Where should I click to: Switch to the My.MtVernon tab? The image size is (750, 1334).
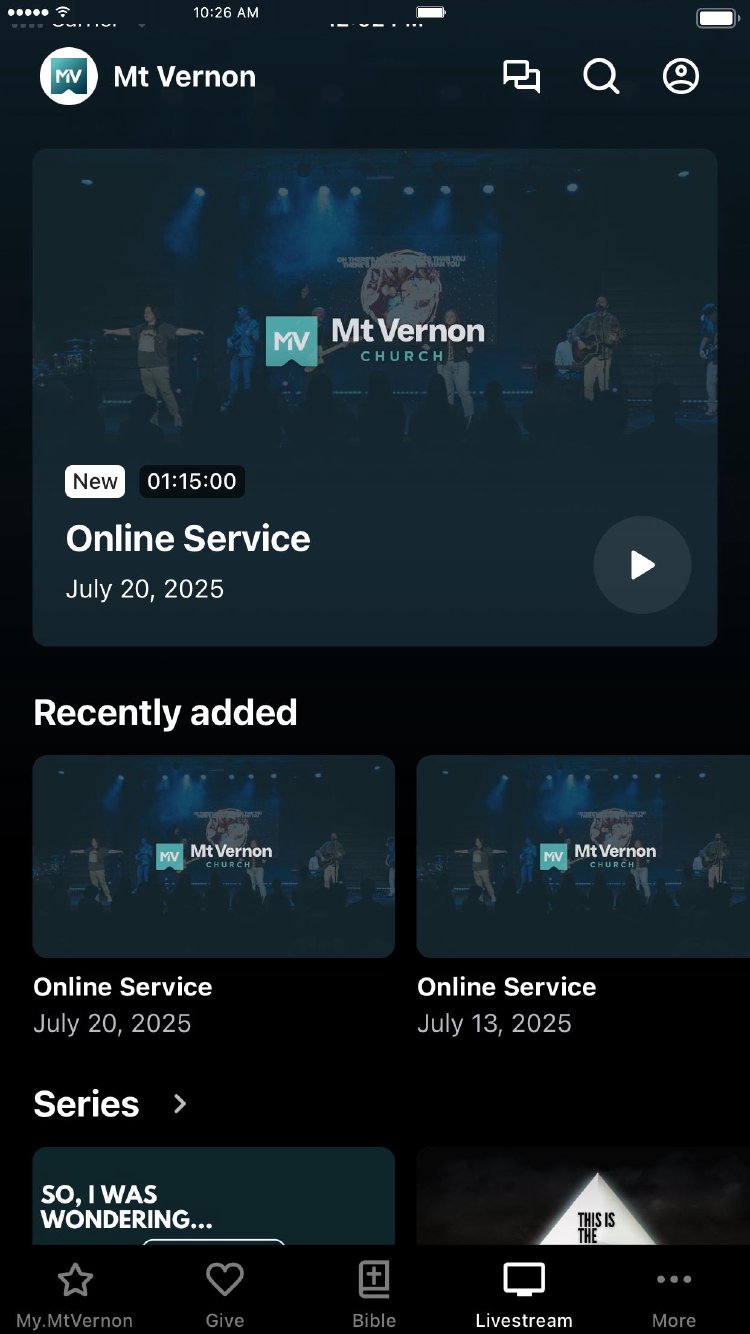(75, 1294)
